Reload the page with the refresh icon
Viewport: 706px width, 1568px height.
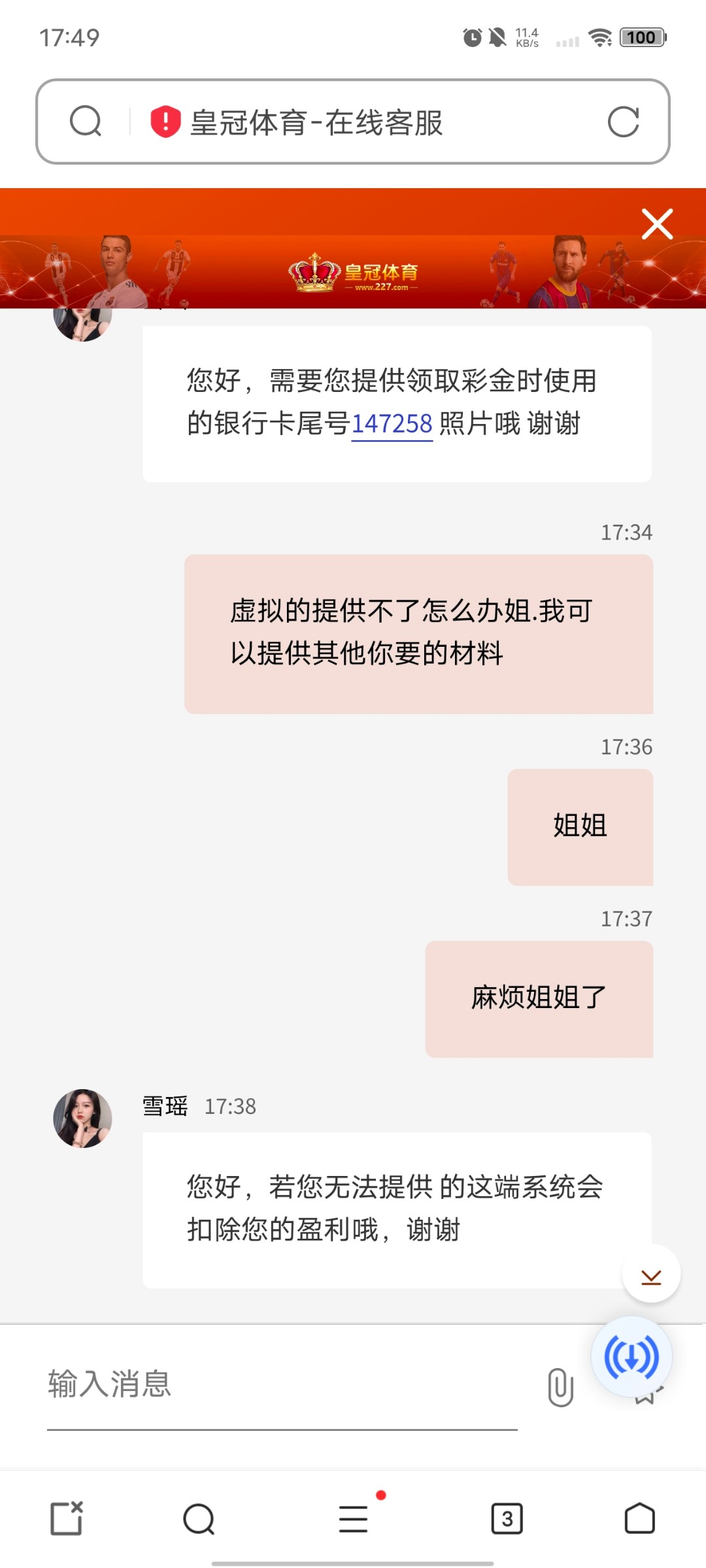pos(623,122)
